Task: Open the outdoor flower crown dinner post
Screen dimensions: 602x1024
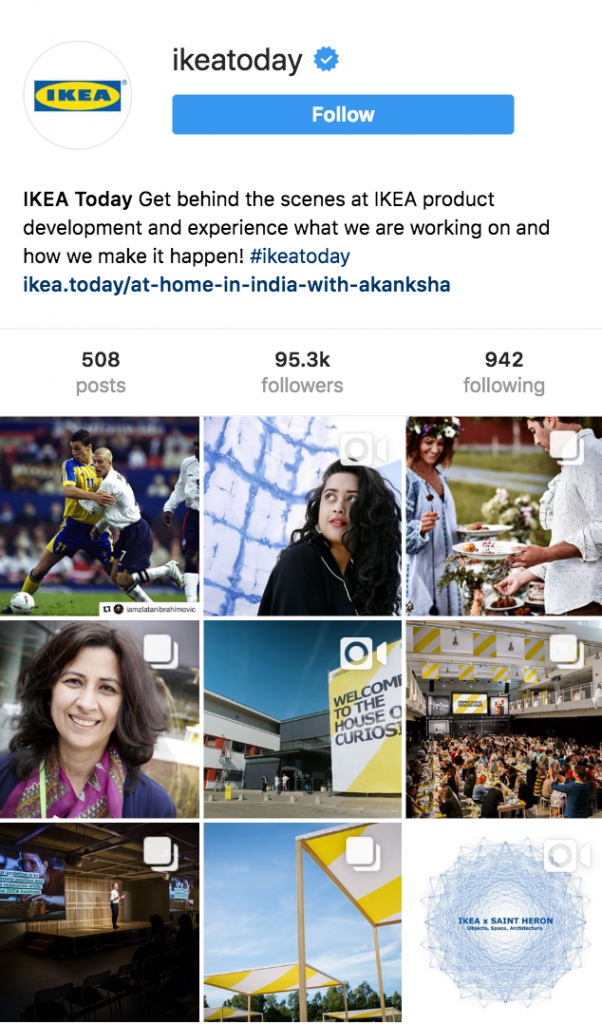Action: (x=503, y=516)
